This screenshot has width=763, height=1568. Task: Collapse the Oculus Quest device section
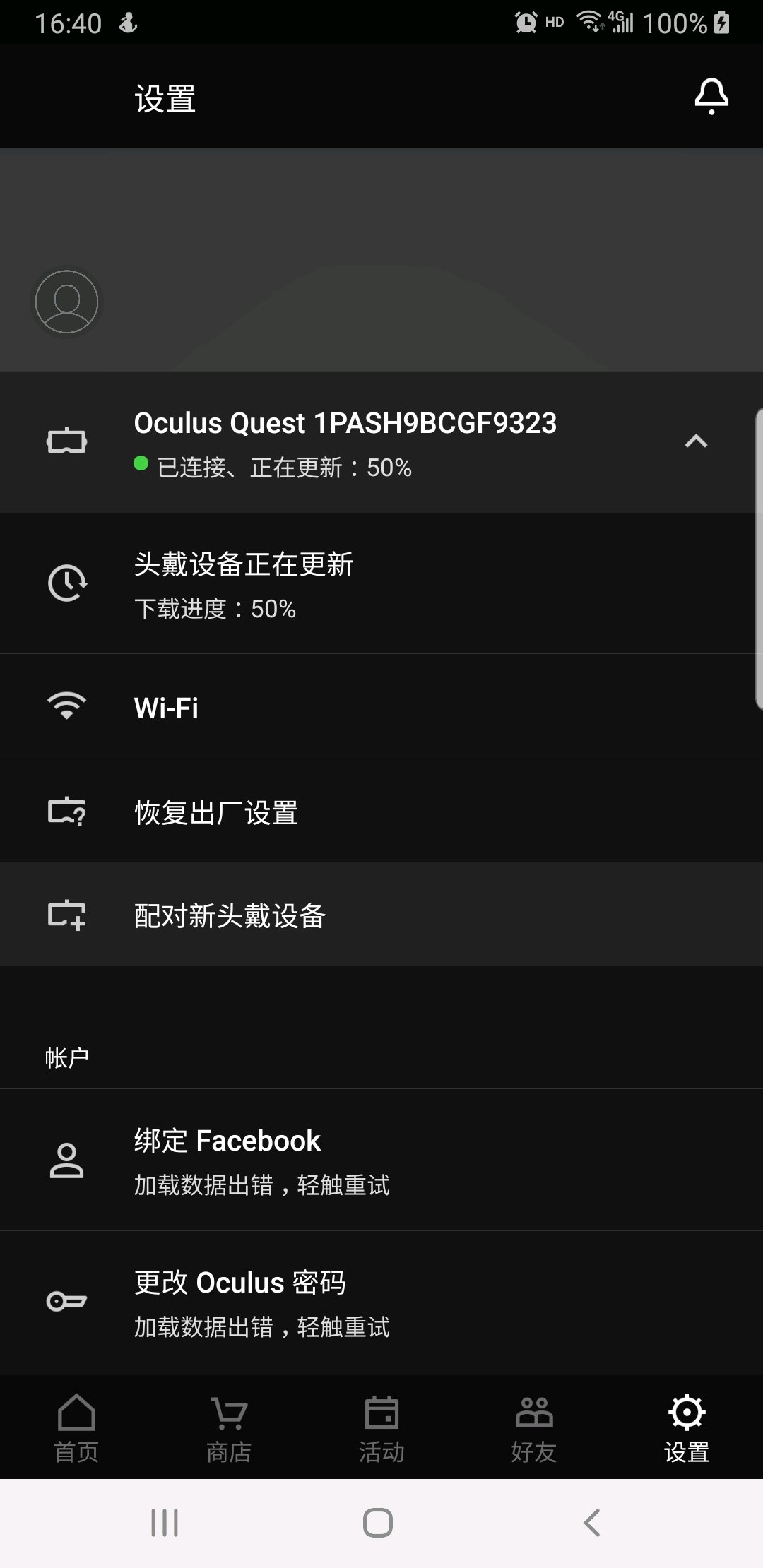[696, 441]
